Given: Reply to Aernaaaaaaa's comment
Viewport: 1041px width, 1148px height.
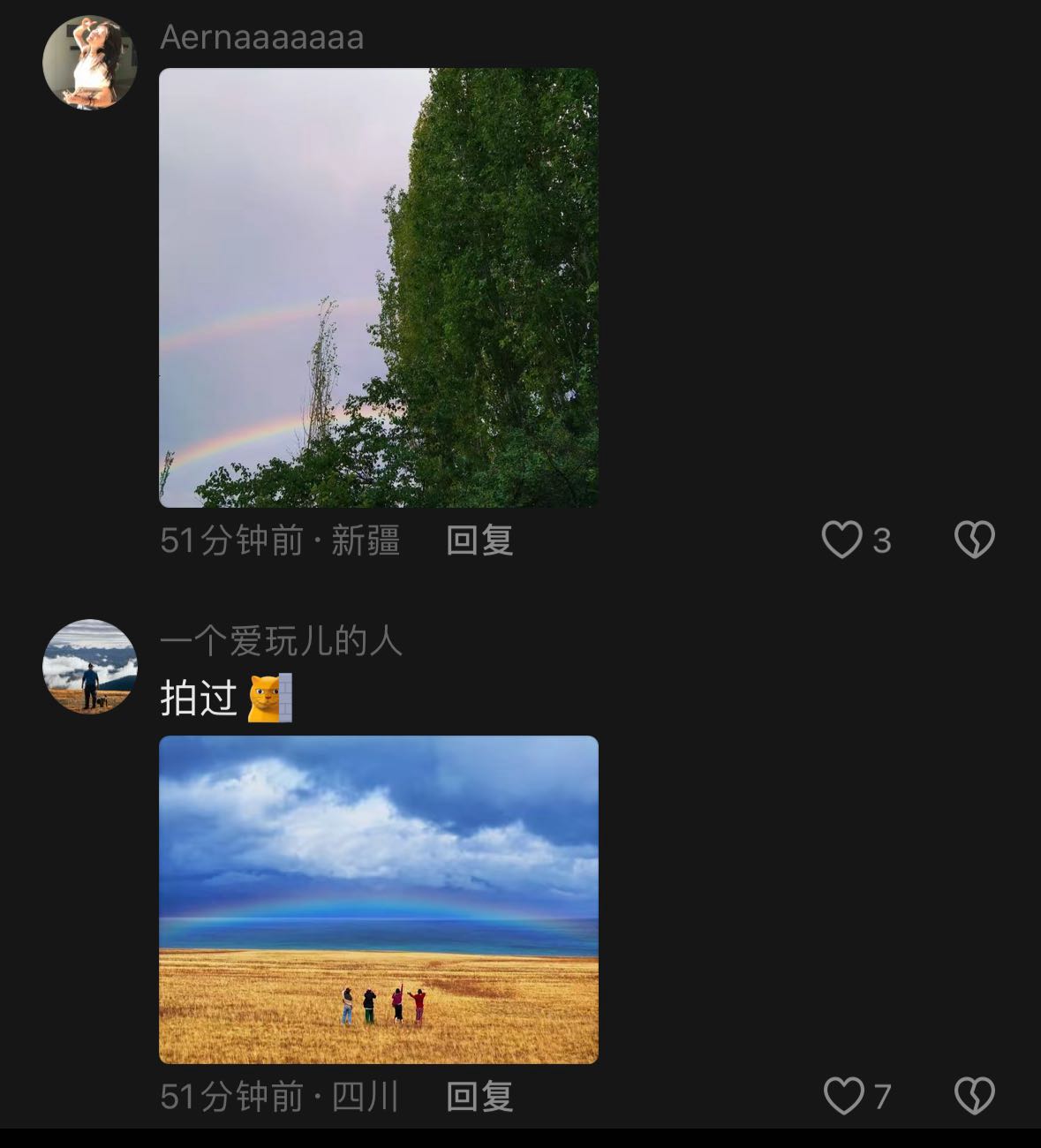Looking at the screenshot, I should click(479, 540).
